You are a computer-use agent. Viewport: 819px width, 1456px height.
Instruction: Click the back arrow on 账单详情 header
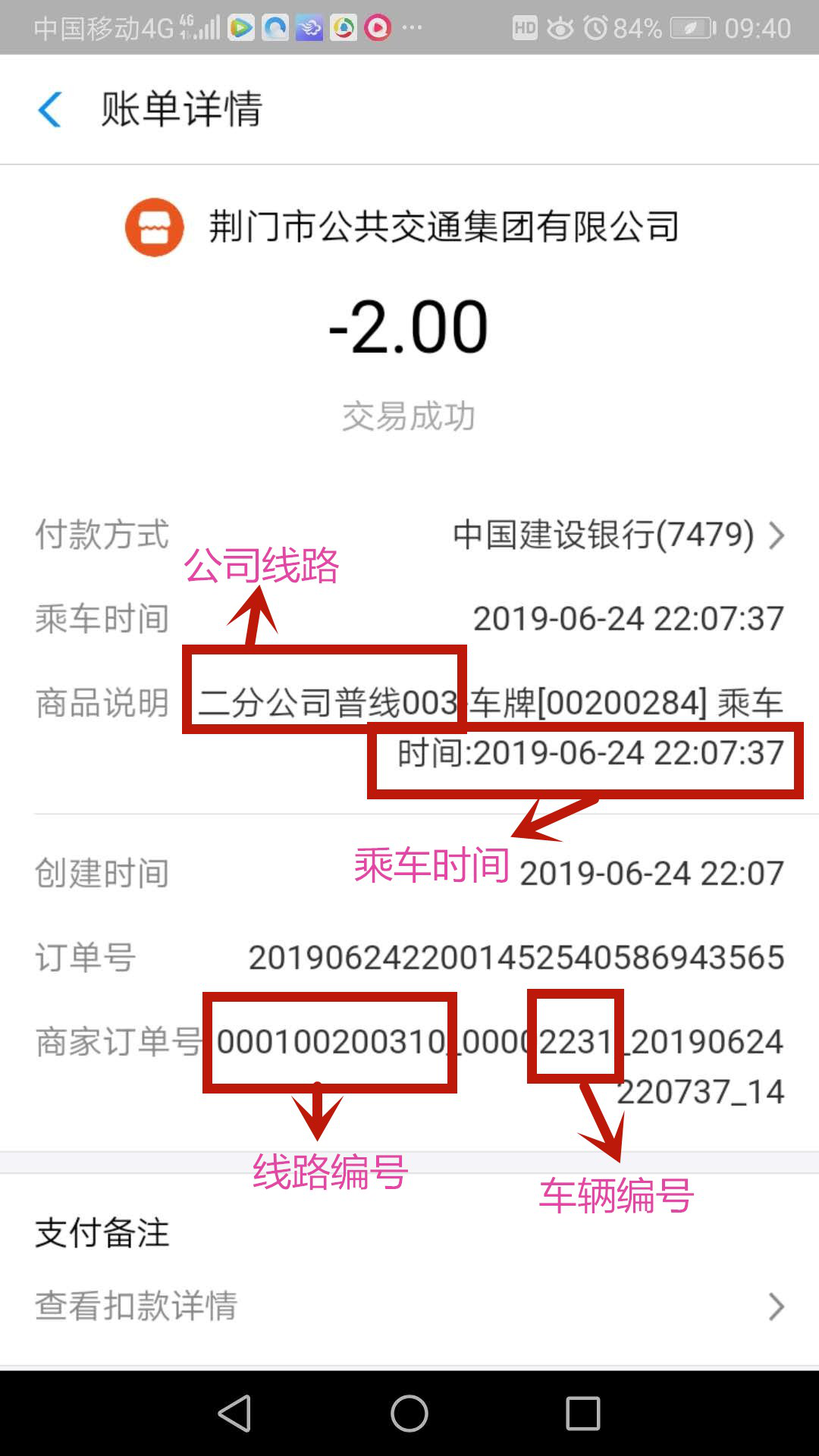(49, 110)
